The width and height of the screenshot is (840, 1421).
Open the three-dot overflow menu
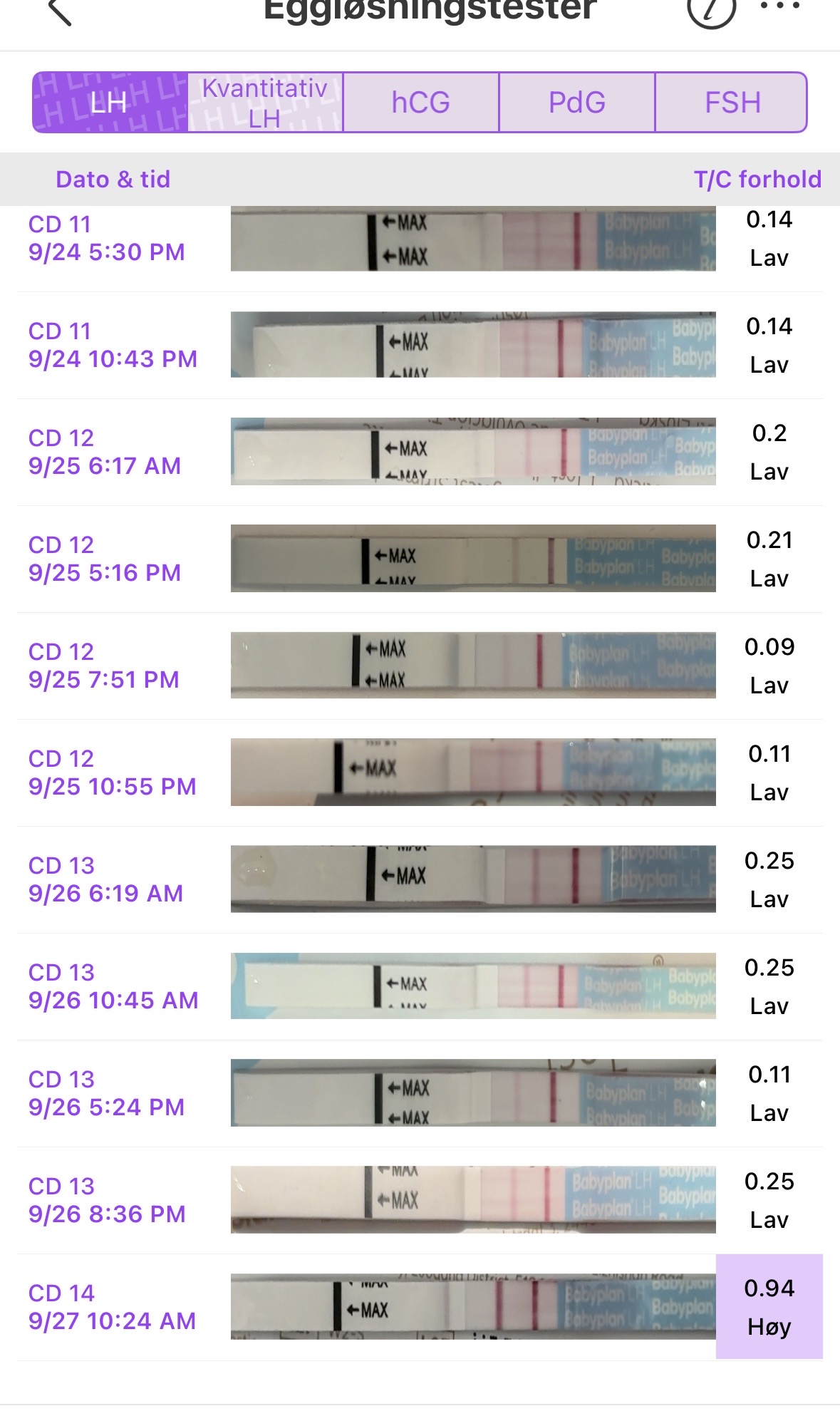coord(779,7)
